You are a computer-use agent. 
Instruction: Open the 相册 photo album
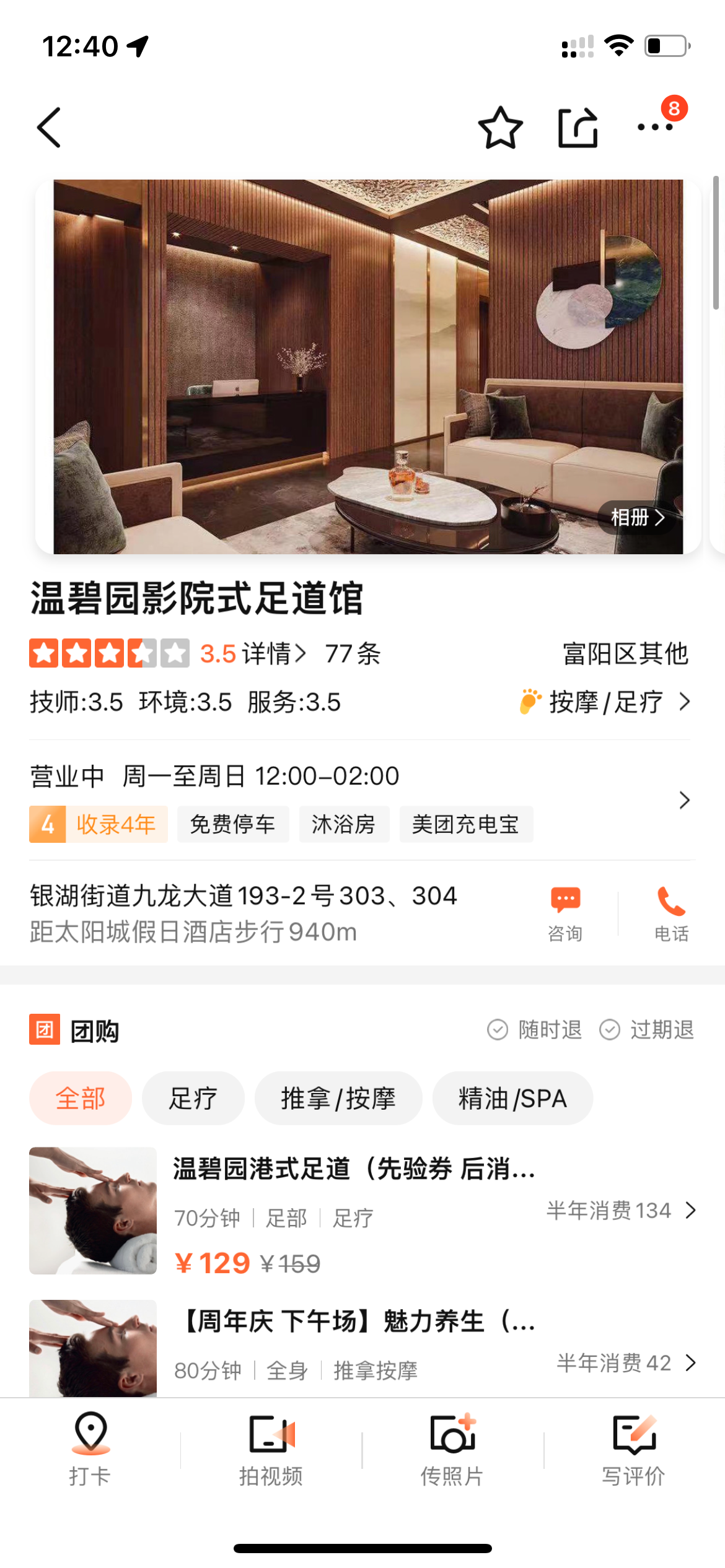click(638, 517)
